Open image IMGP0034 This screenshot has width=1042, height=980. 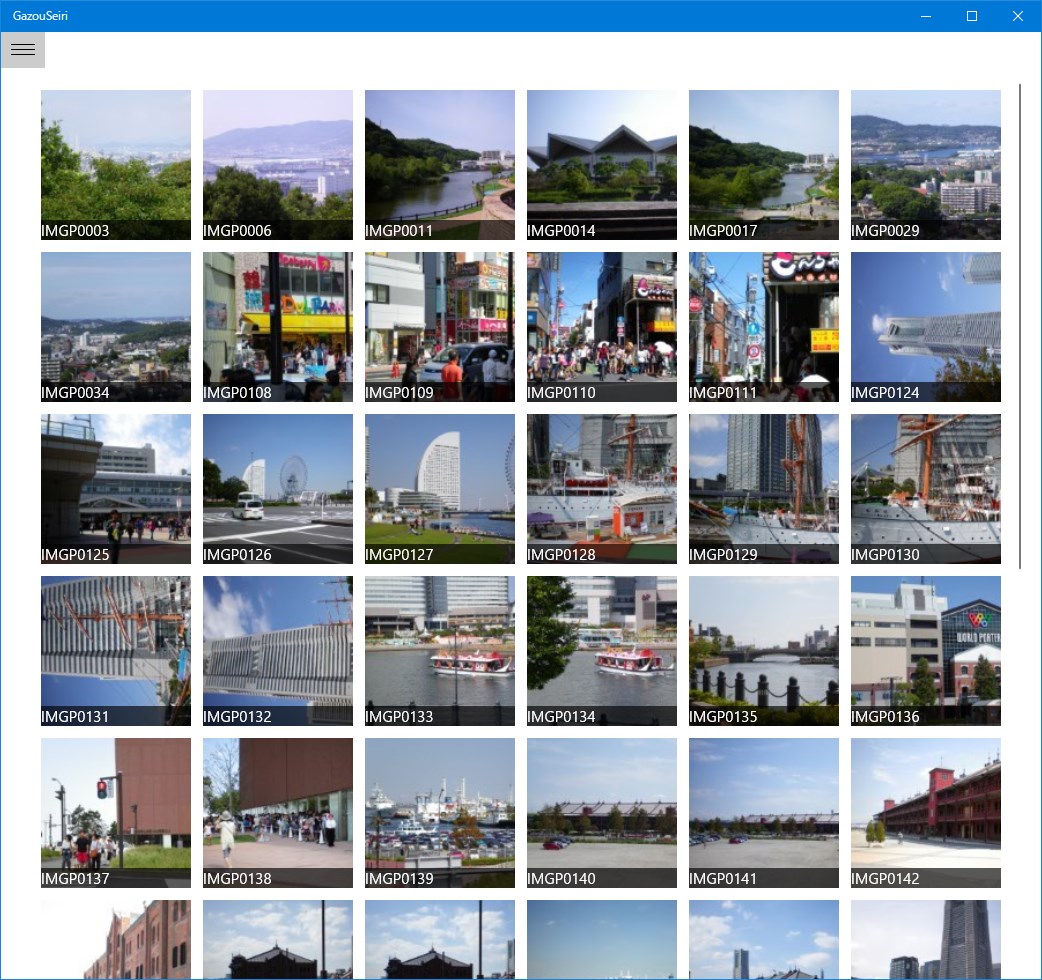116,327
